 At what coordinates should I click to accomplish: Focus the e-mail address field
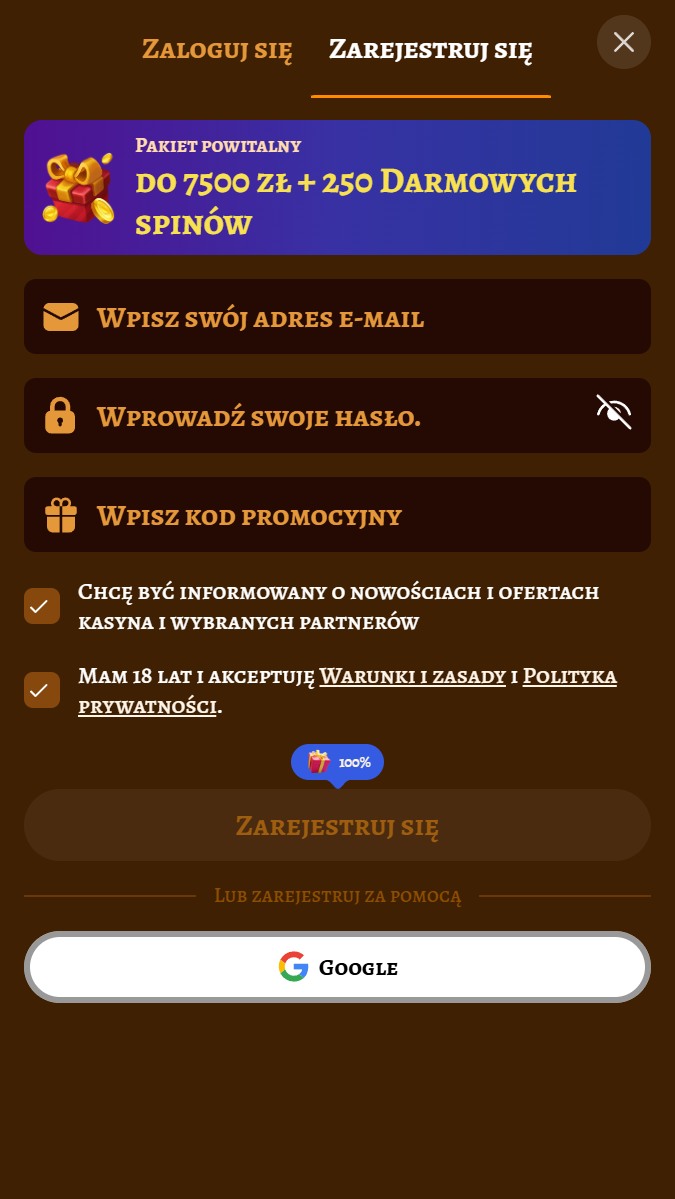pos(337,317)
